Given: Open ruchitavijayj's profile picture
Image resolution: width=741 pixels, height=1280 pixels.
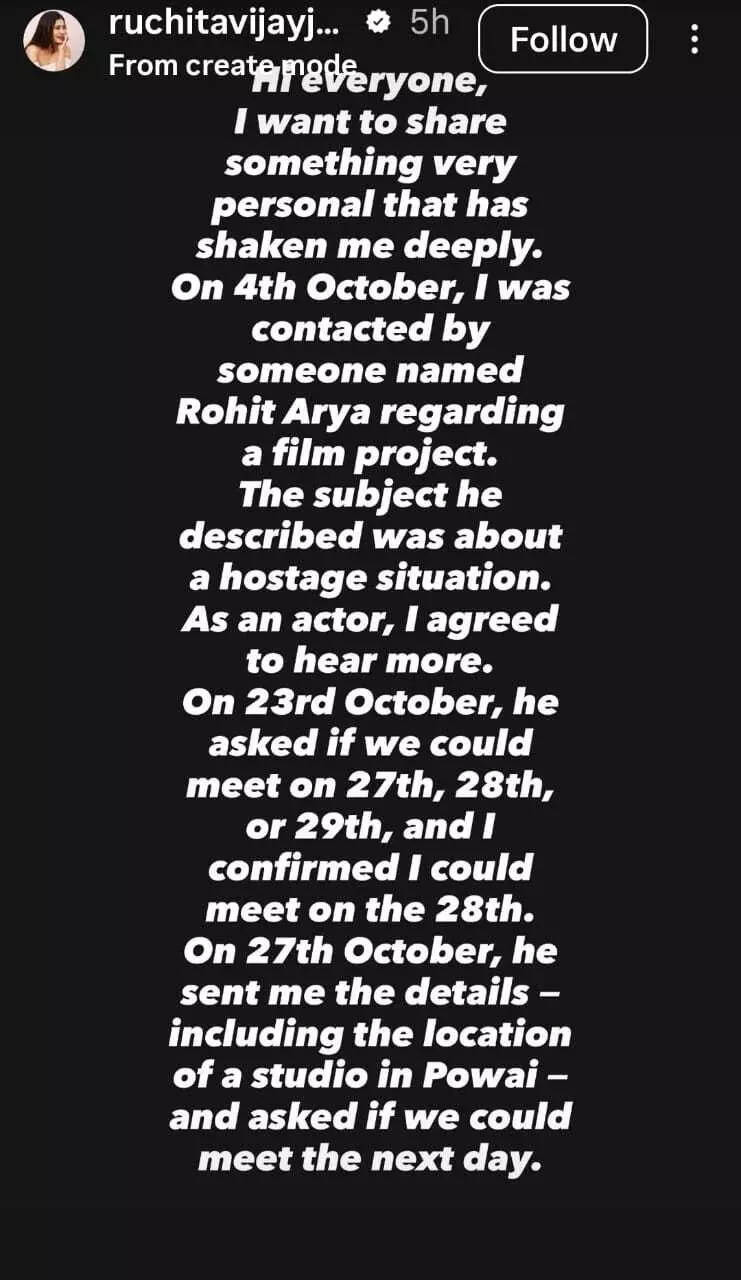Looking at the screenshot, I should click(x=54, y=41).
